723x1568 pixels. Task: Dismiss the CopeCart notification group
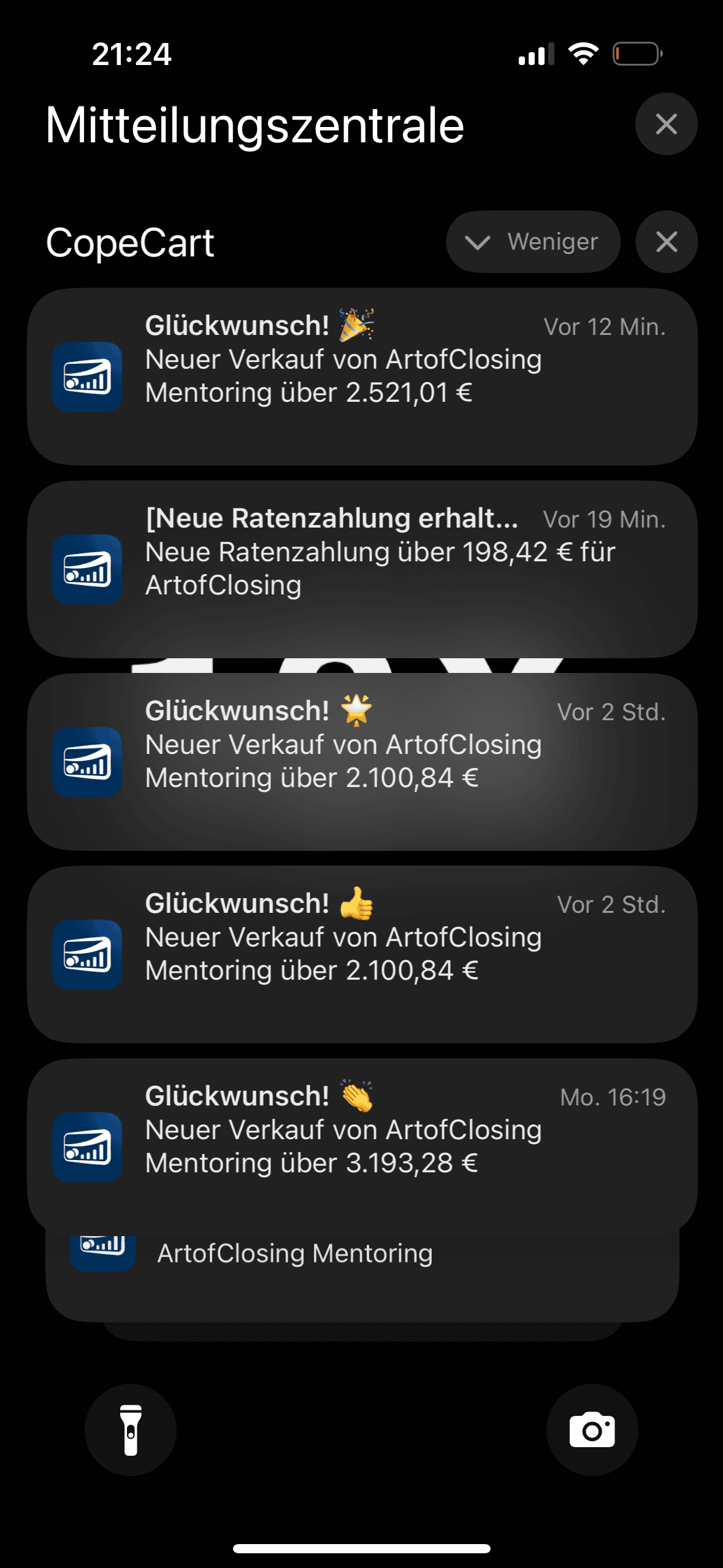666,242
